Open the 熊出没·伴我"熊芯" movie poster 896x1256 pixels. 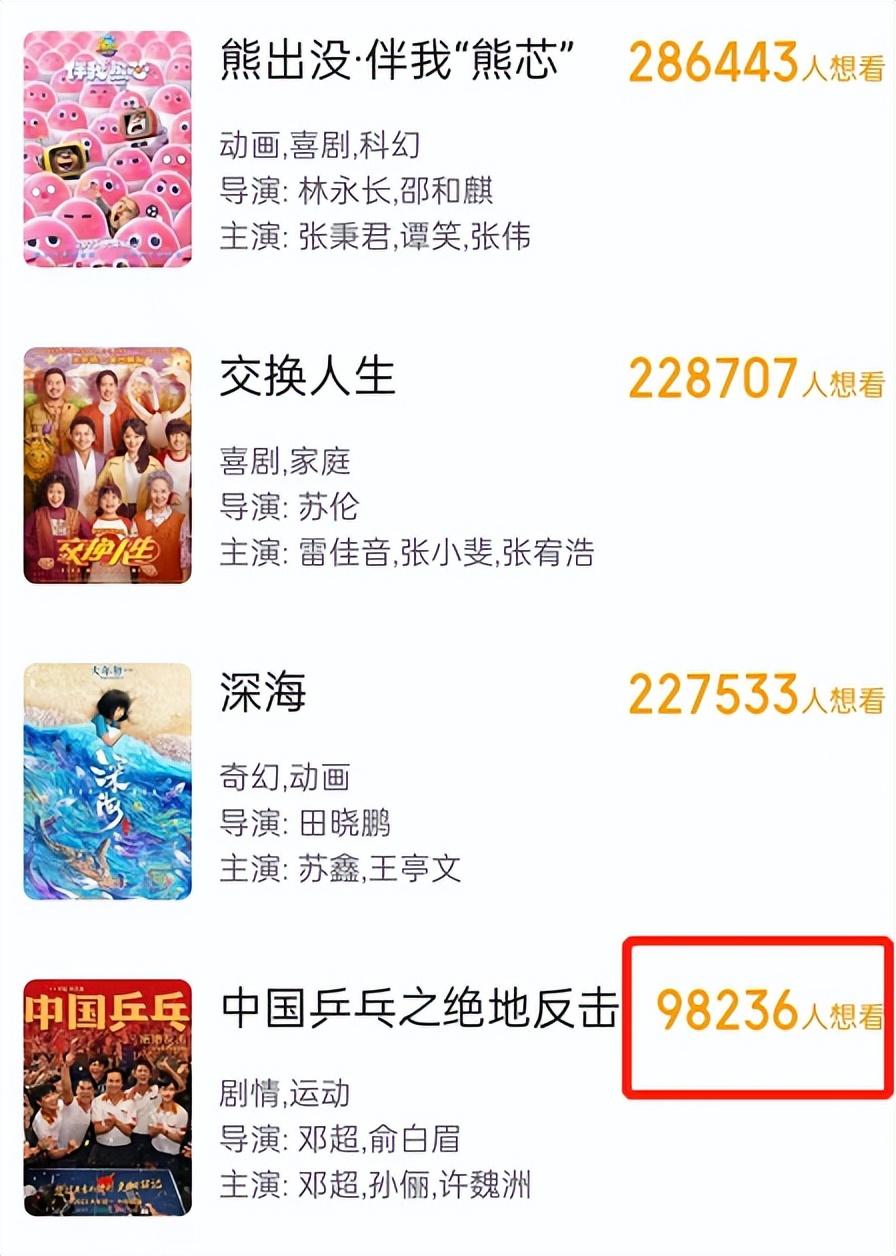(107, 150)
